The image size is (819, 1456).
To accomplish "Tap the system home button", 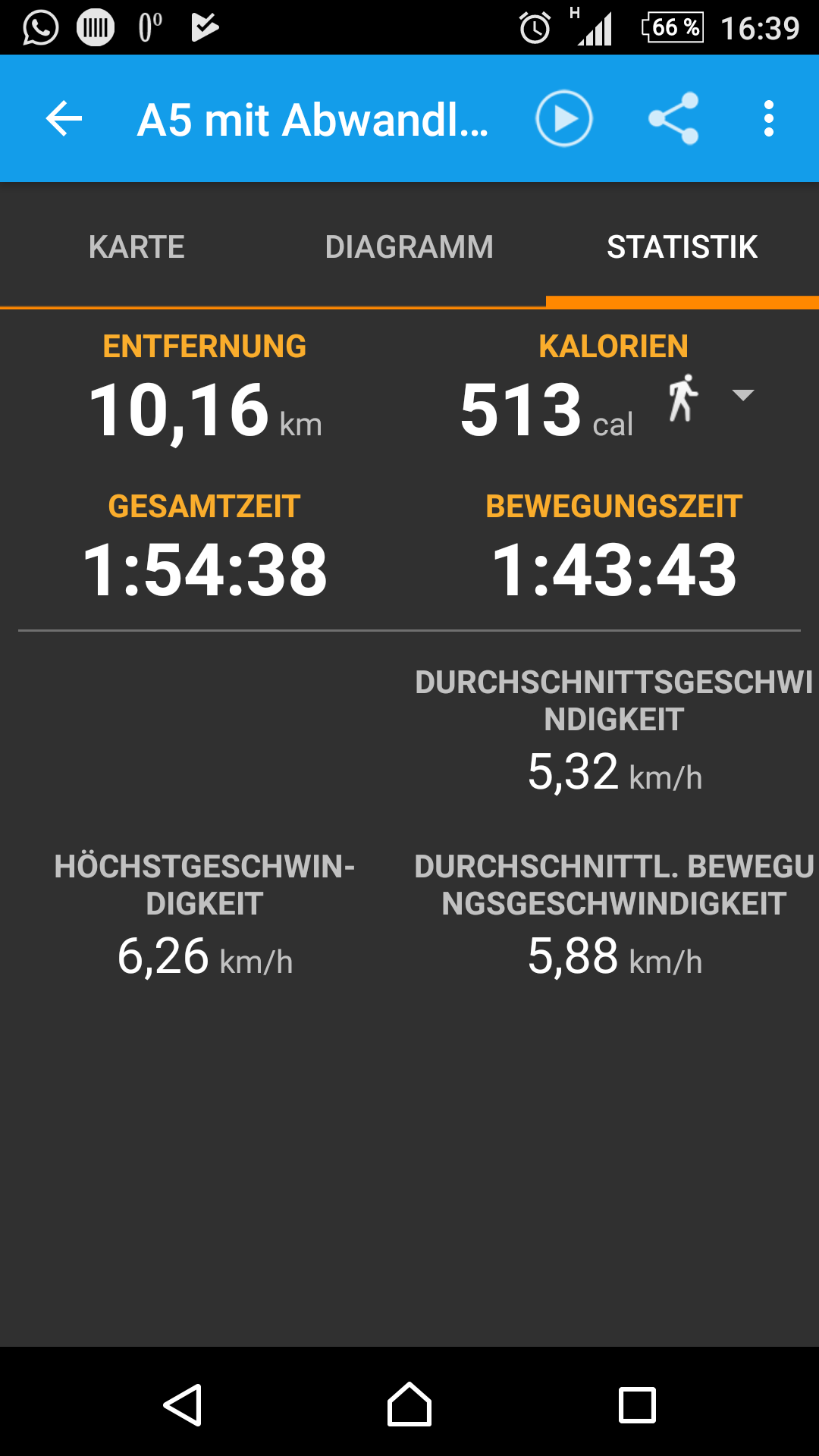I will pos(409,1404).
